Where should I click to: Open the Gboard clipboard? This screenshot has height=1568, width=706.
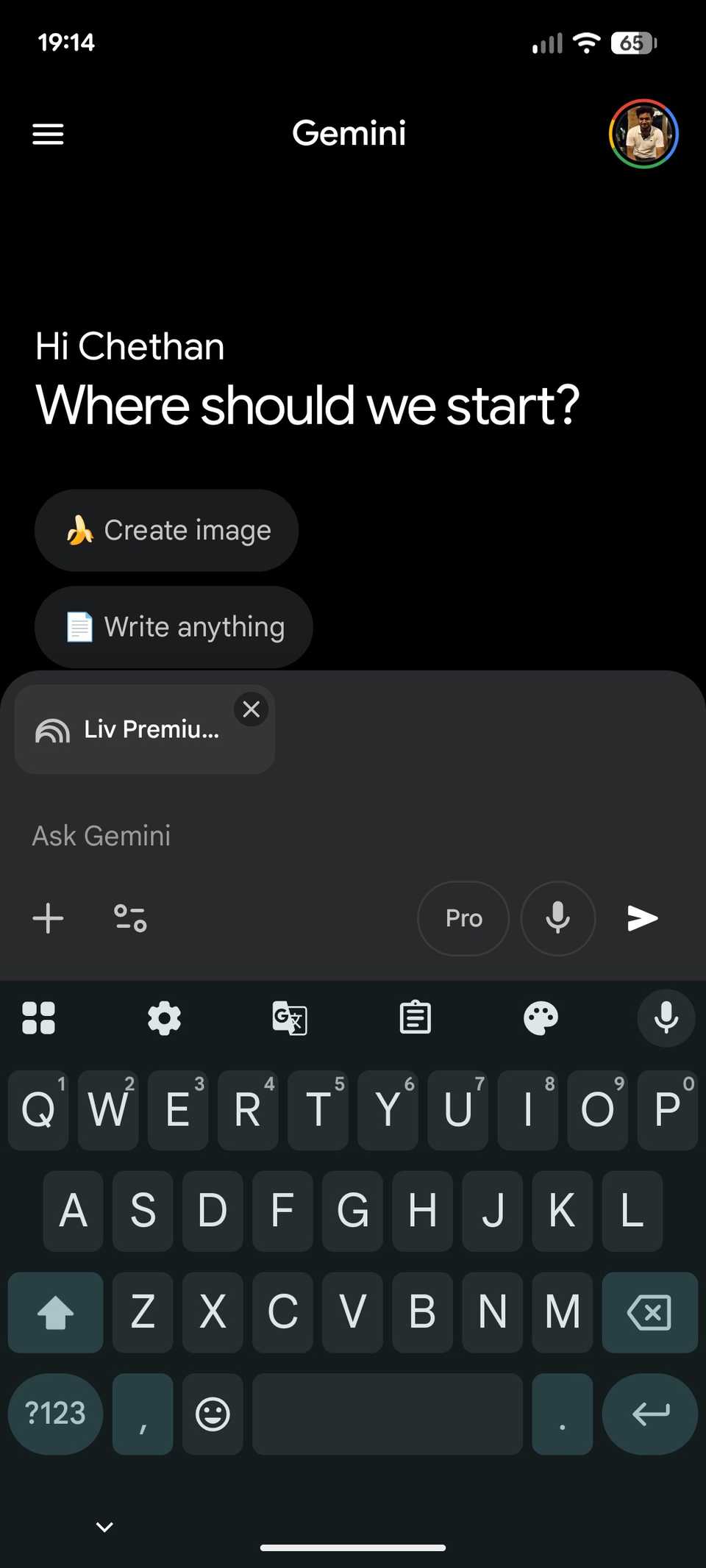[x=415, y=1018]
